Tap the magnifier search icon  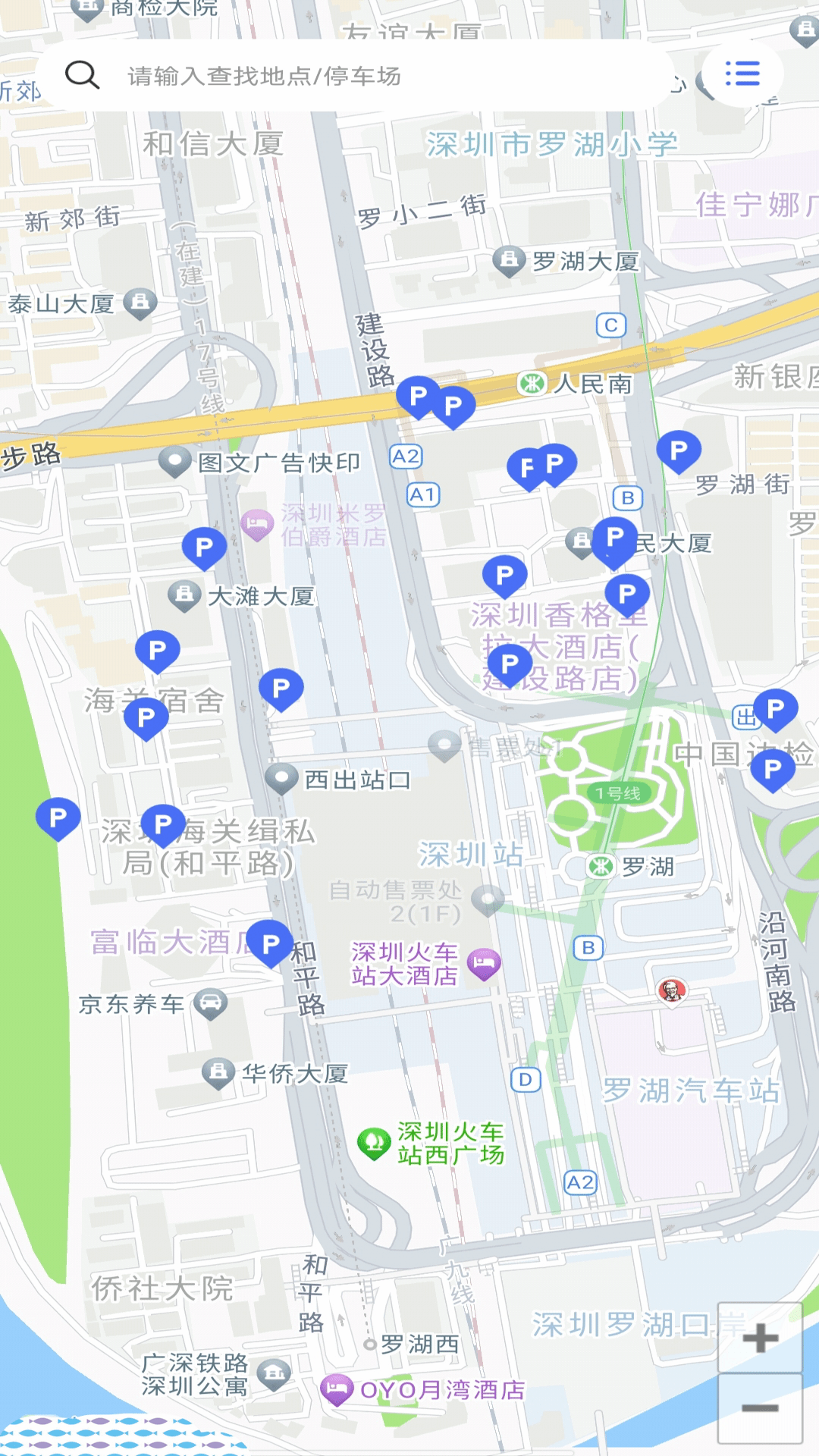tap(82, 75)
